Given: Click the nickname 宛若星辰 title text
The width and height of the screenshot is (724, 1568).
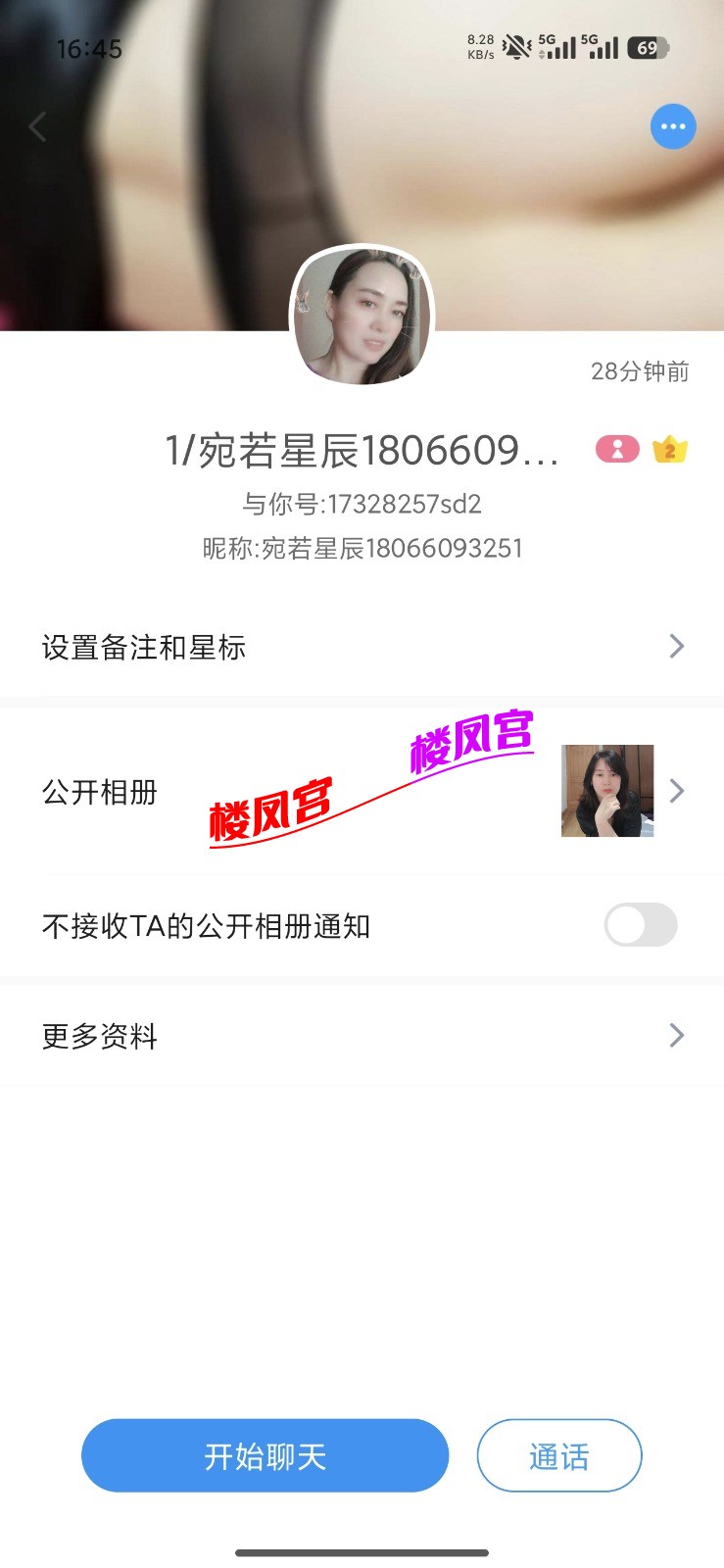Looking at the screenshot, I should click(362, 451).
